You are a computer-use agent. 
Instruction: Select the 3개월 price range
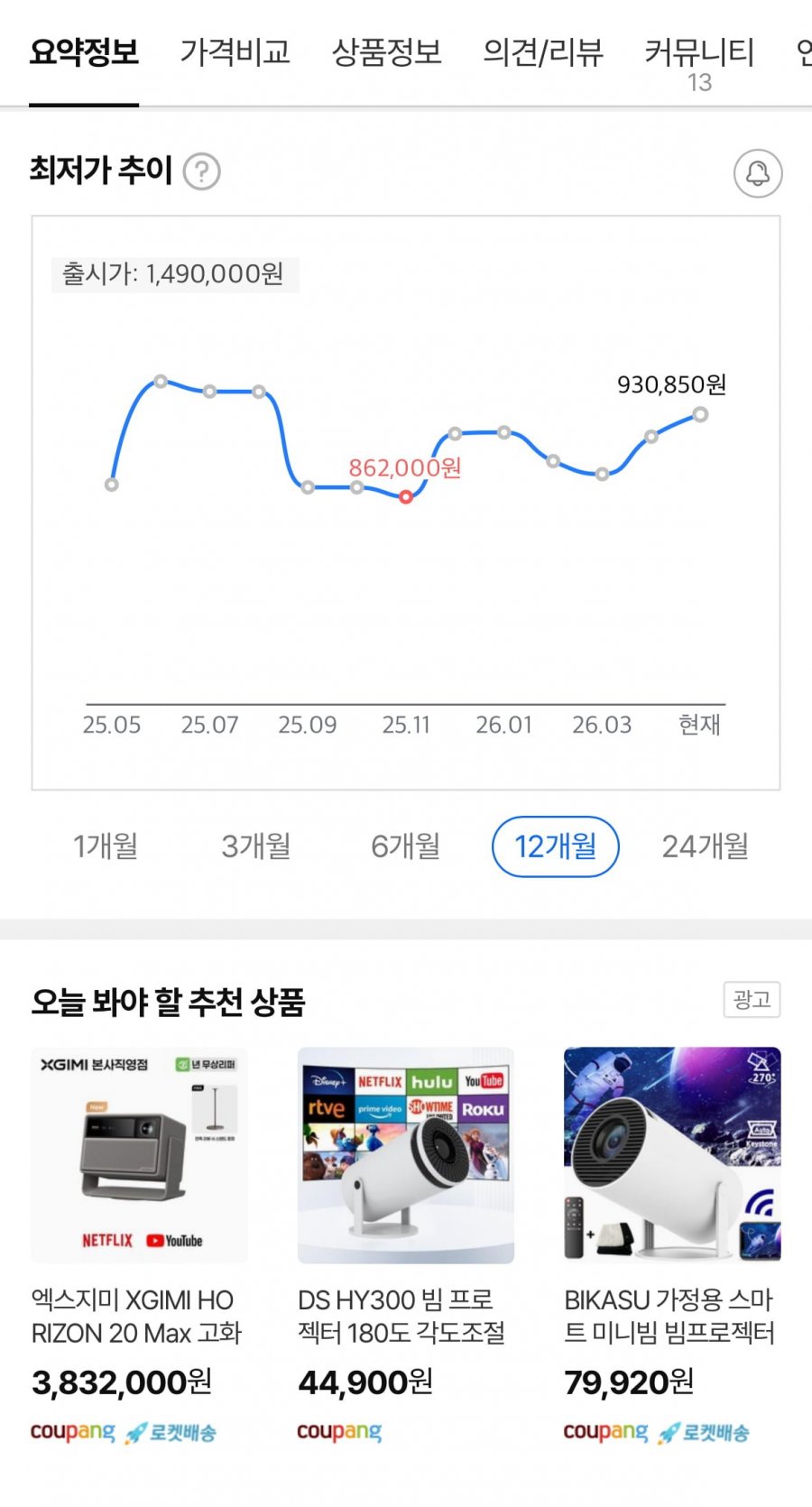click(256, 846)
